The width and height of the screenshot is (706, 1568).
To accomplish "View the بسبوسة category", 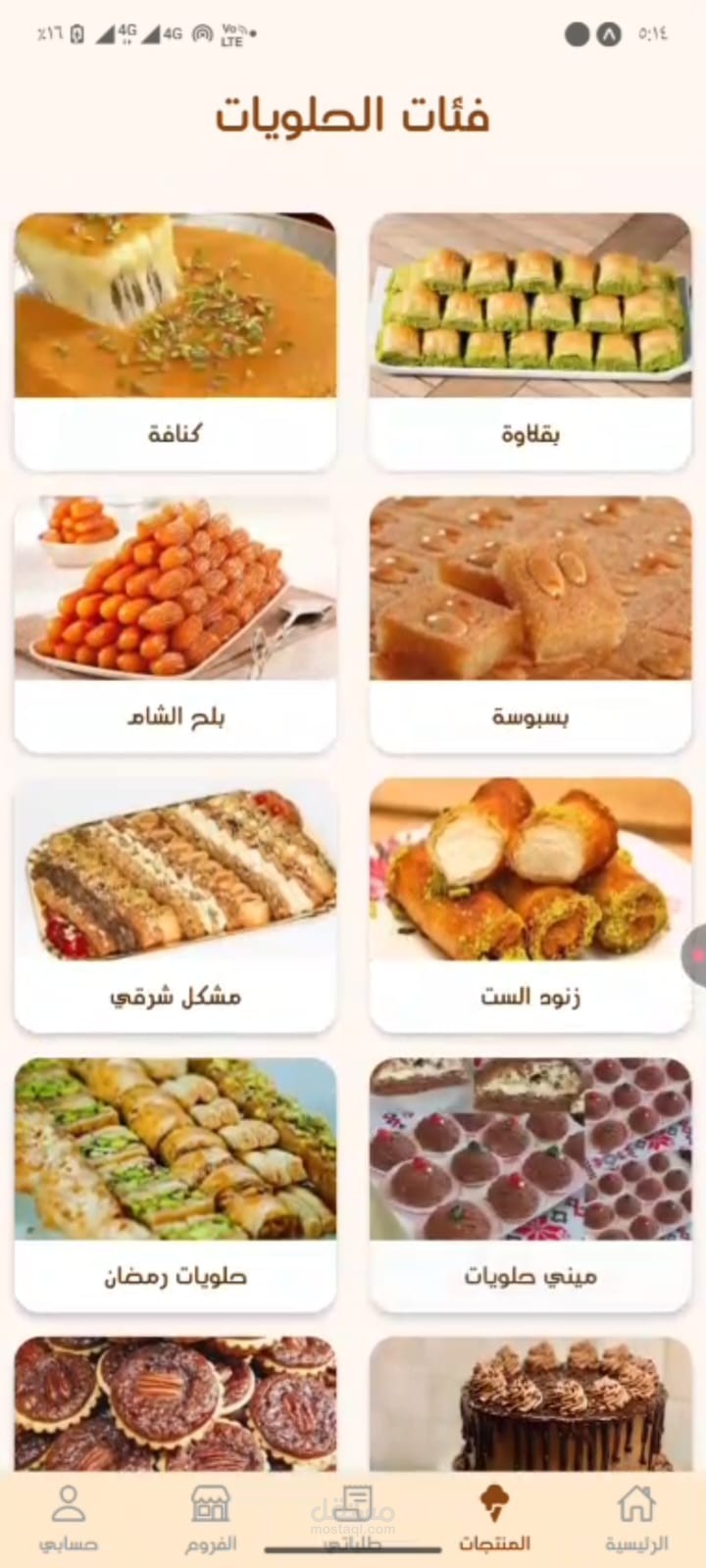I will 530,622.
